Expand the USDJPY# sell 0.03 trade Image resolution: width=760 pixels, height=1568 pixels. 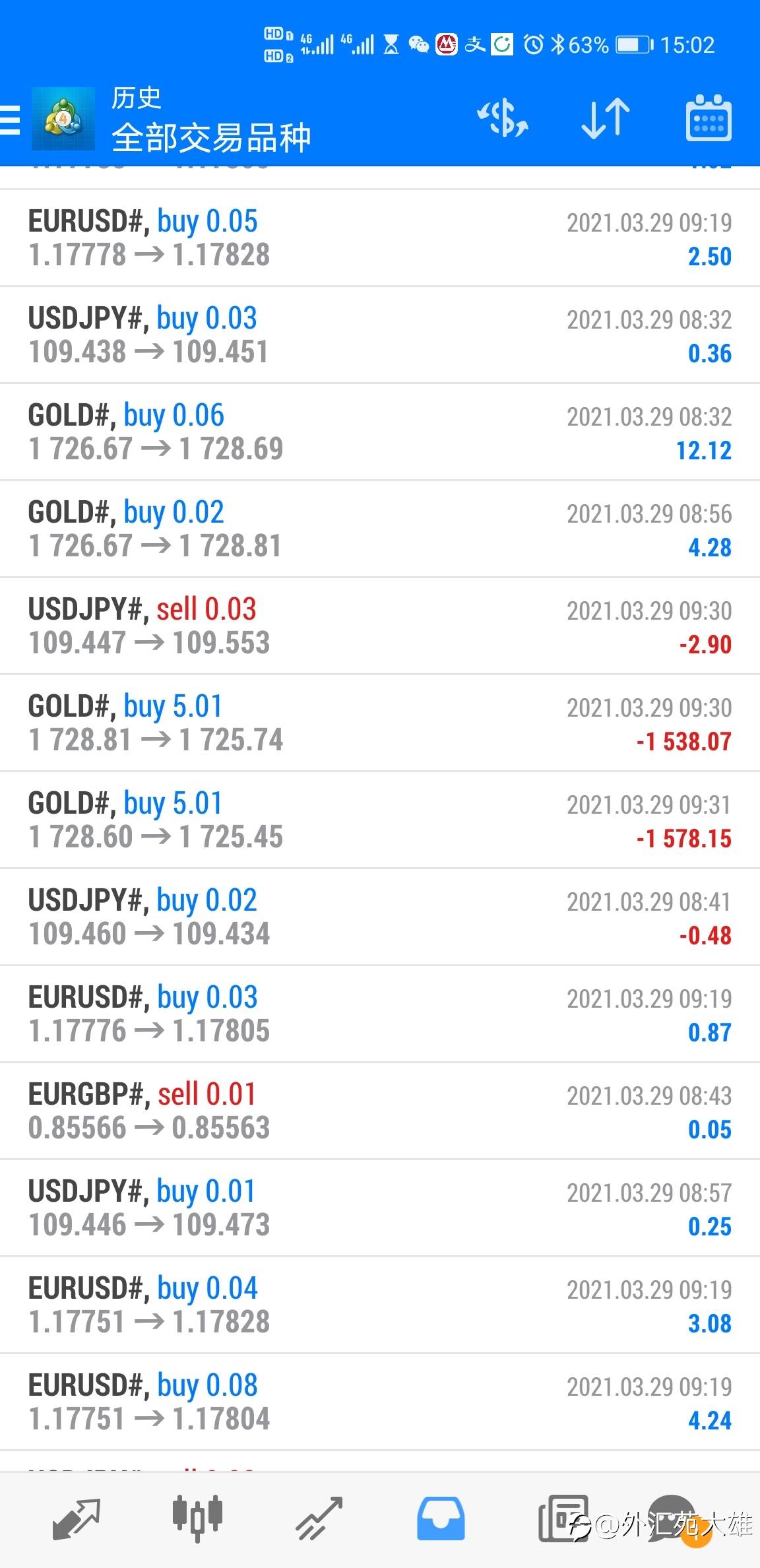point(380,626)
